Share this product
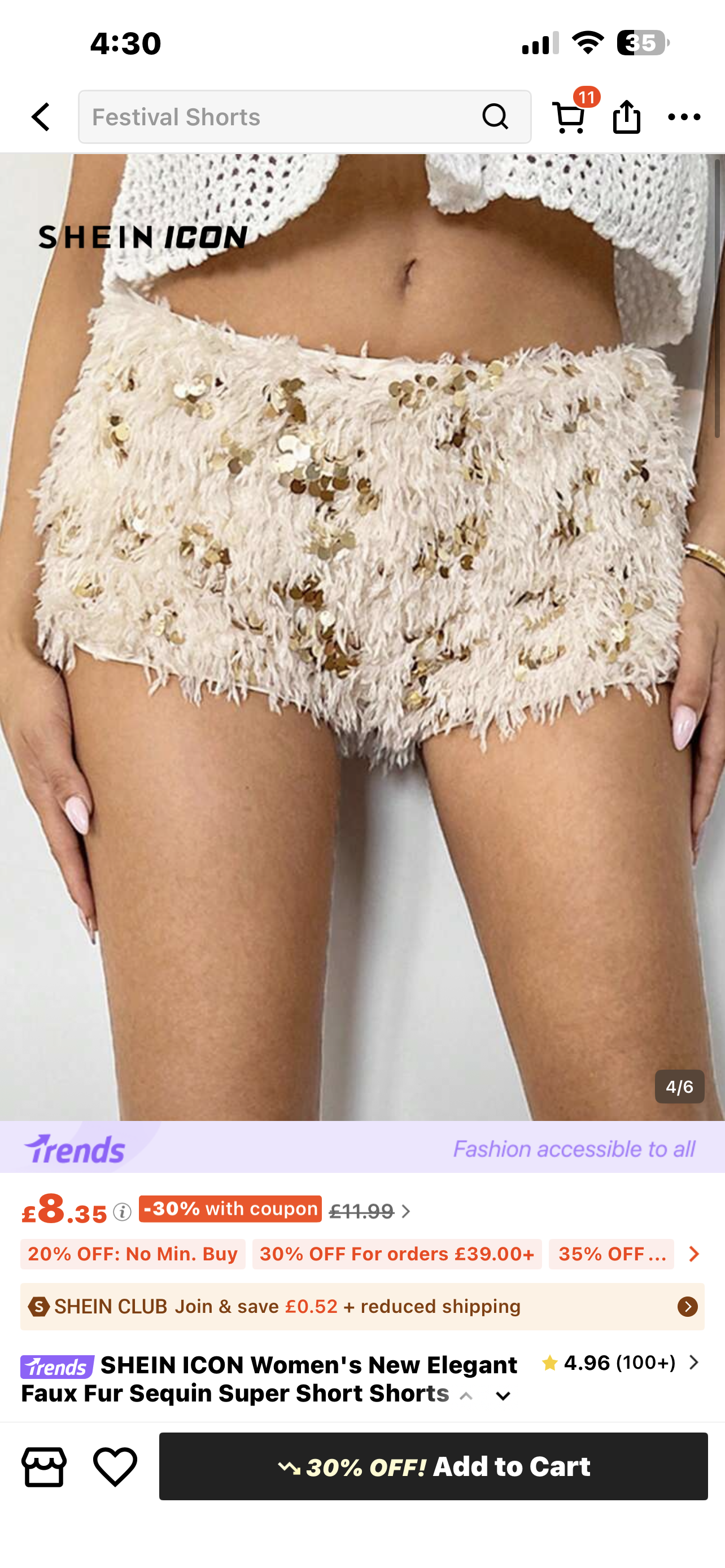This screenshot has width=725, height=1568. (x=626, y=116)
